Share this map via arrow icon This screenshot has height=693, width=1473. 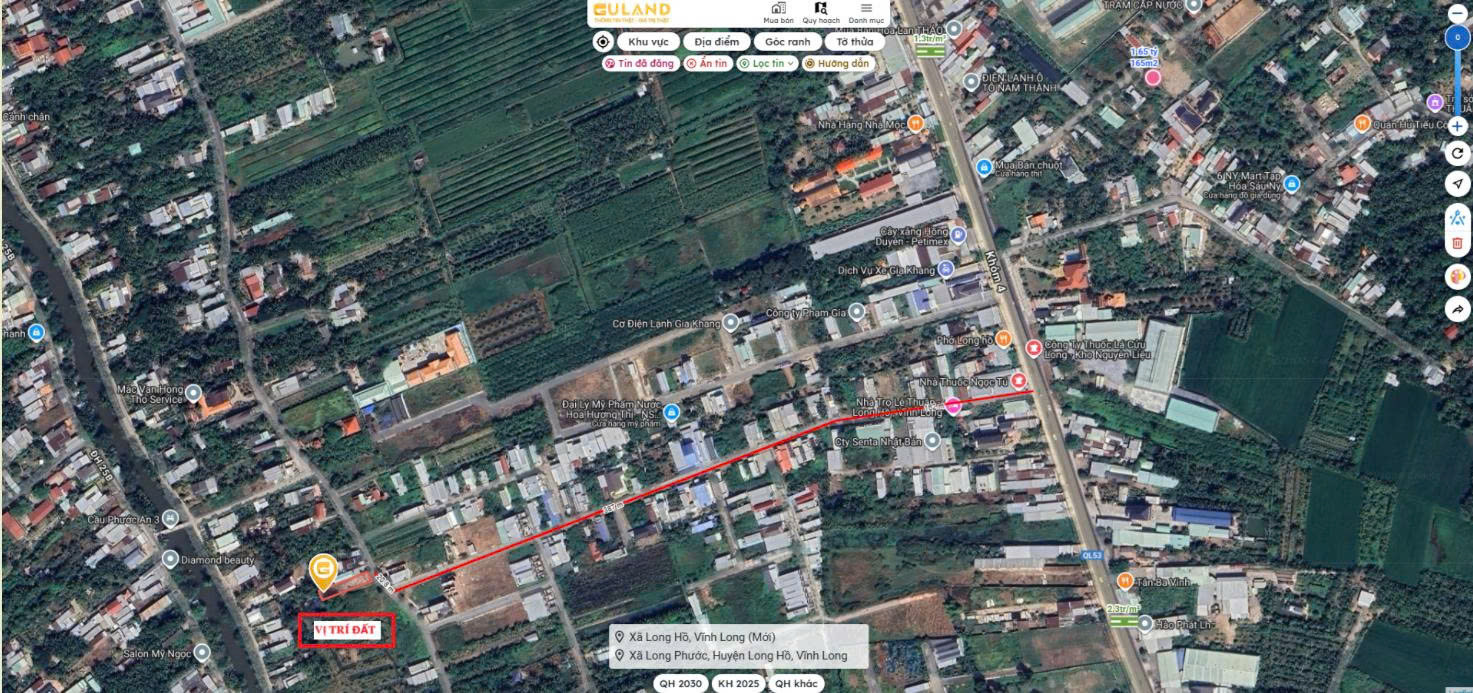(1457, 310)
